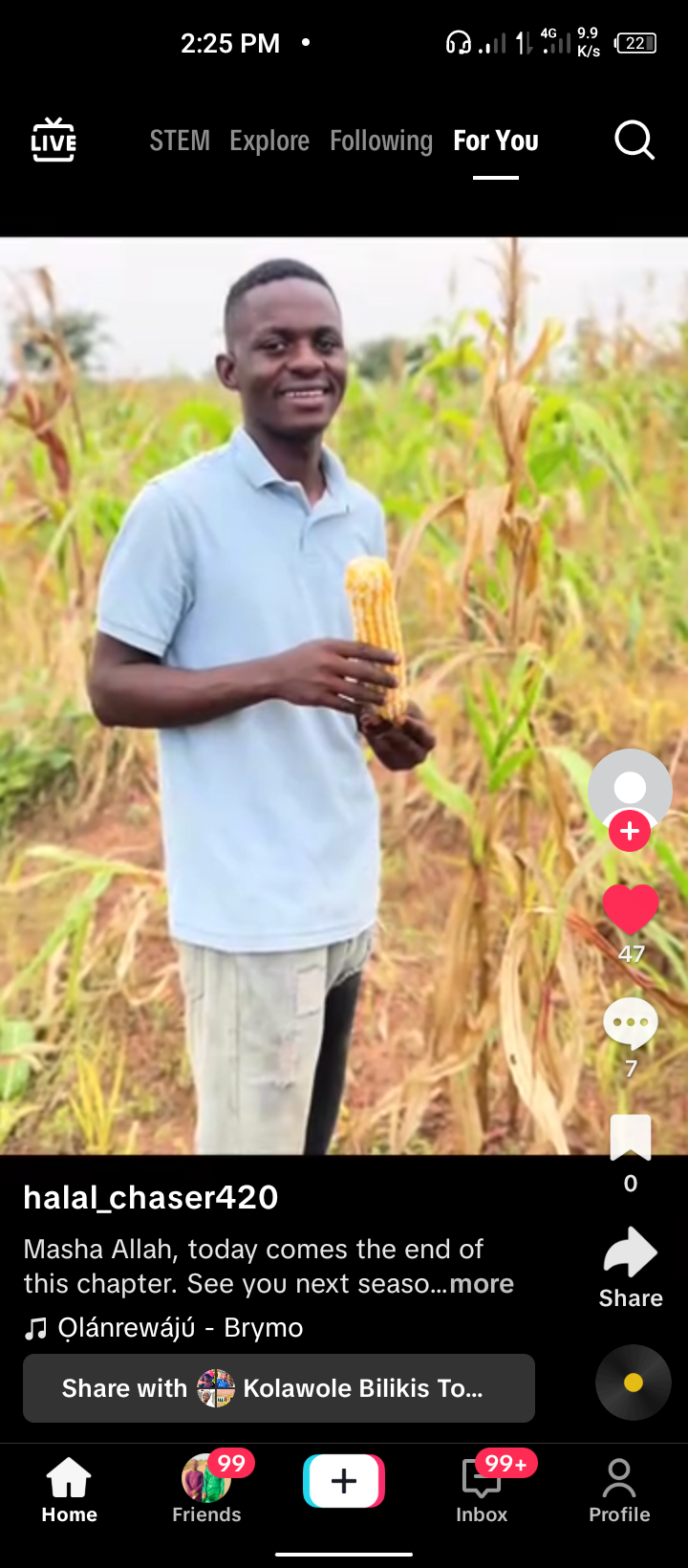Go to the Home tab
Viewport: 688px width, 1568px height.
point(69,1490)
